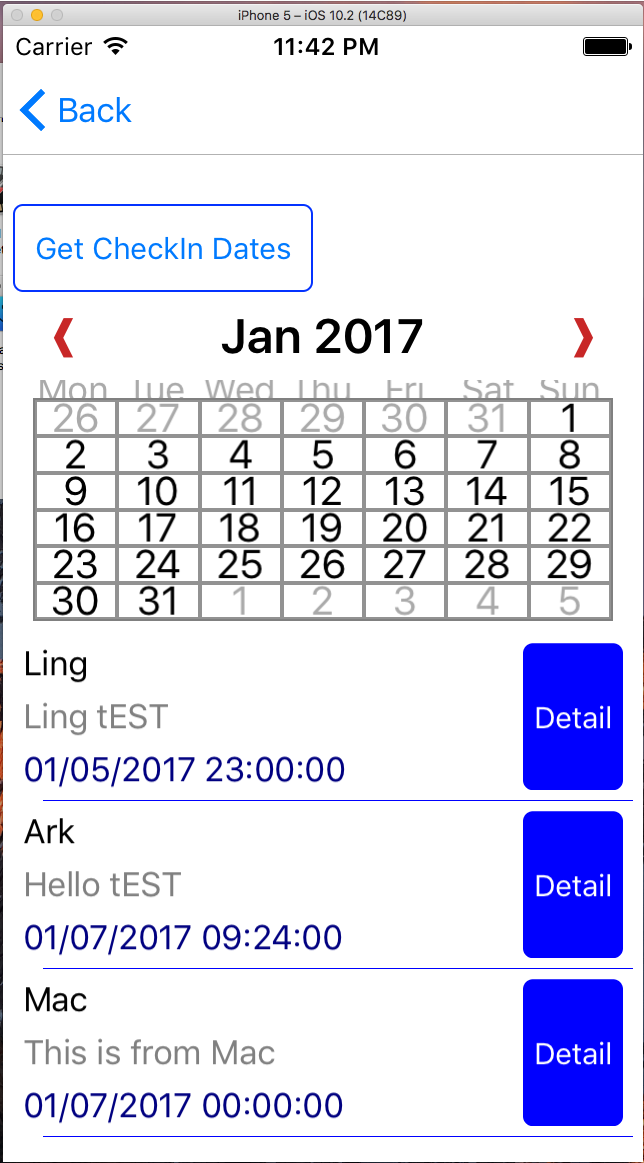Tap day 1 of January
The image size is (644, 1163).
(x=569, y=418)
